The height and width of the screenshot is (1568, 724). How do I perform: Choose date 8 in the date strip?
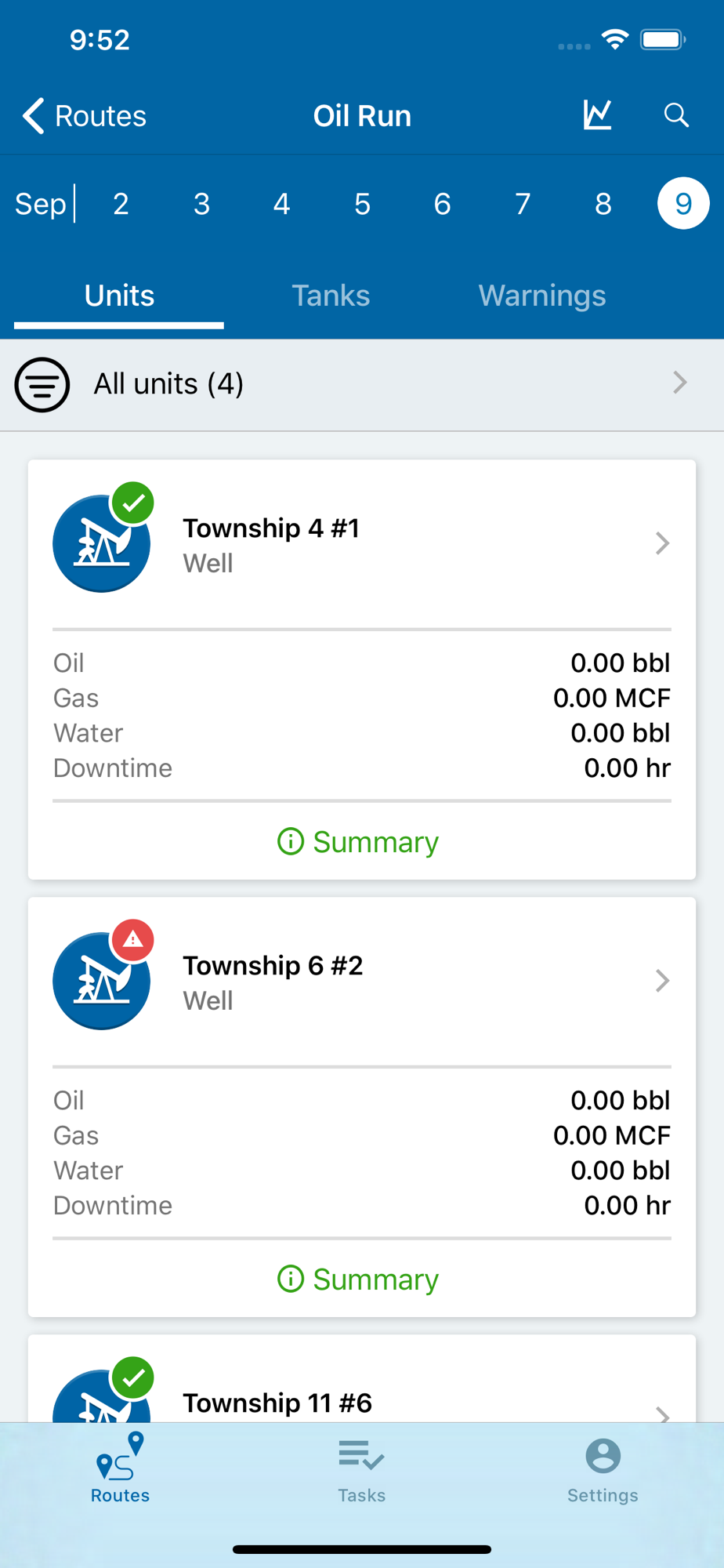coord(603,204)
